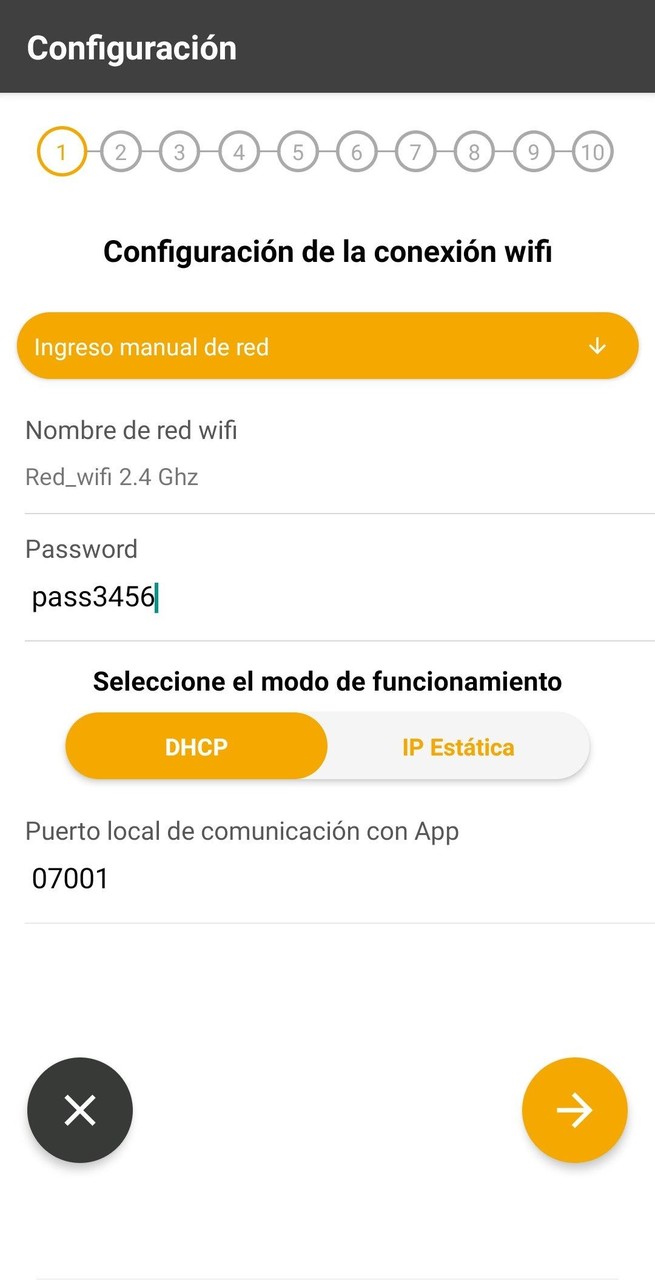Continue to next step with arrow button
The width and height of the screenshot is (655, 1280).
coord(574,1110)
